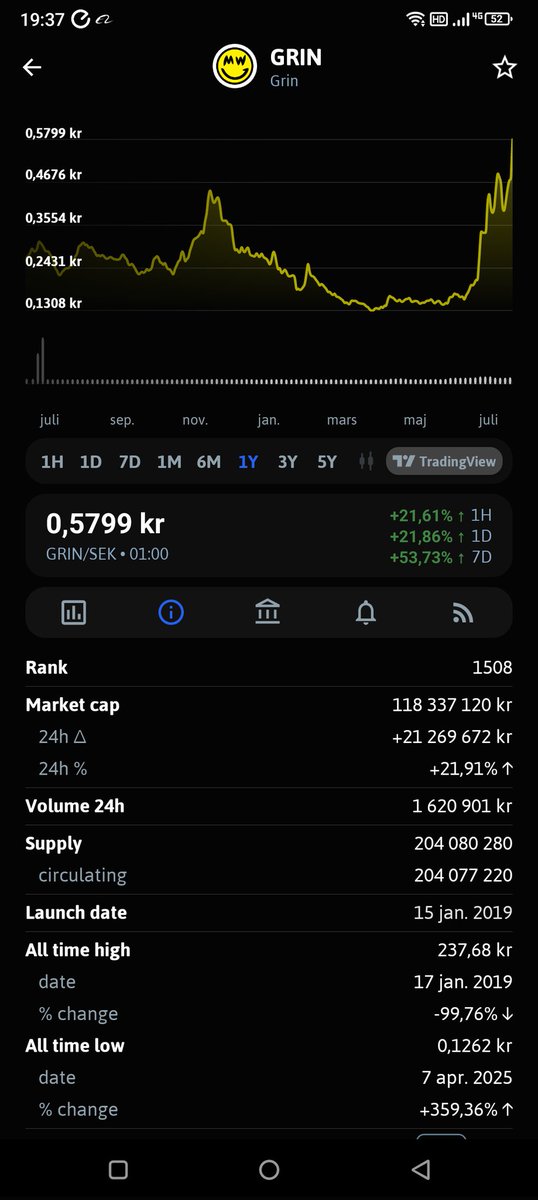Show the 6M chart range
The height and width of the screenshot is (1200, 538).
pyautogui.click(x=209, y=462)
